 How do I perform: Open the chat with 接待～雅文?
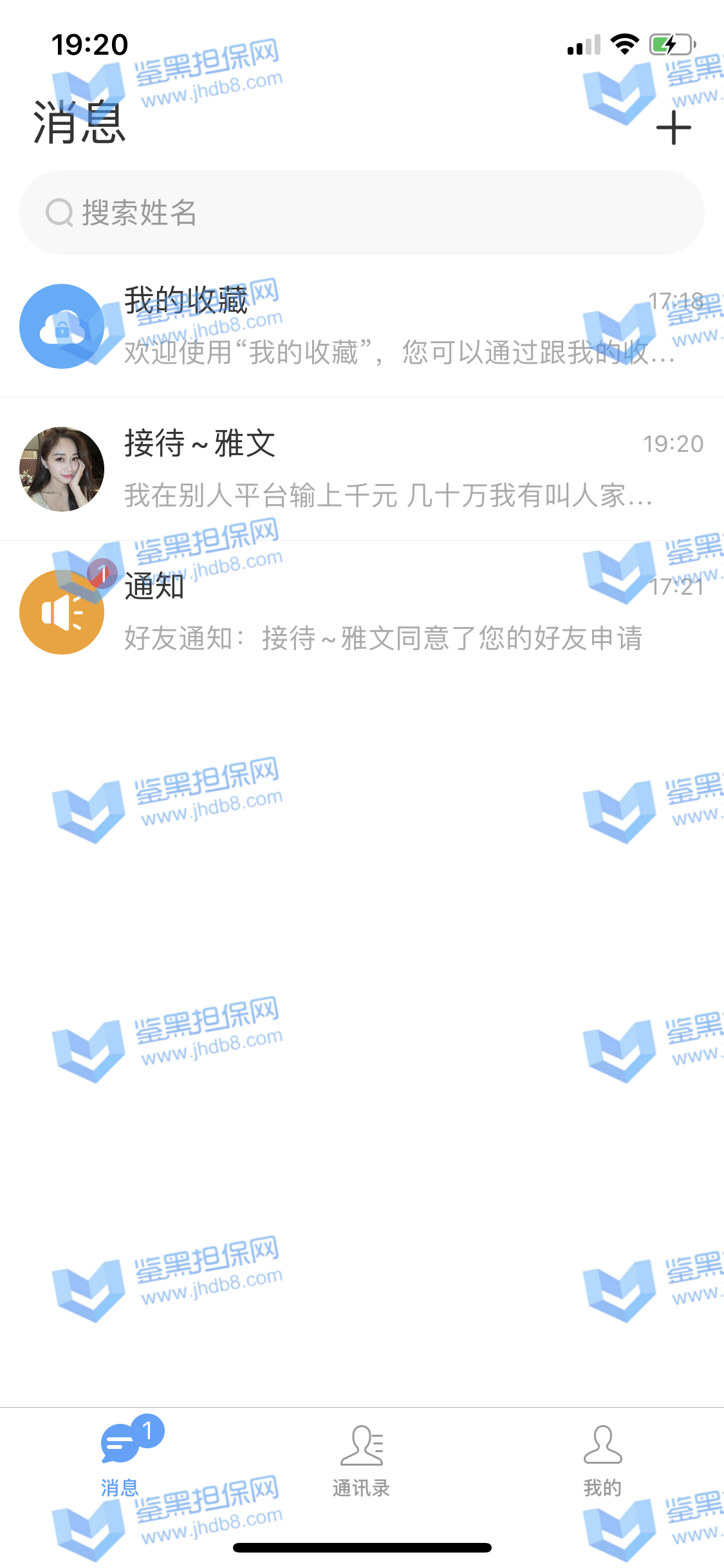coord(362,469)
